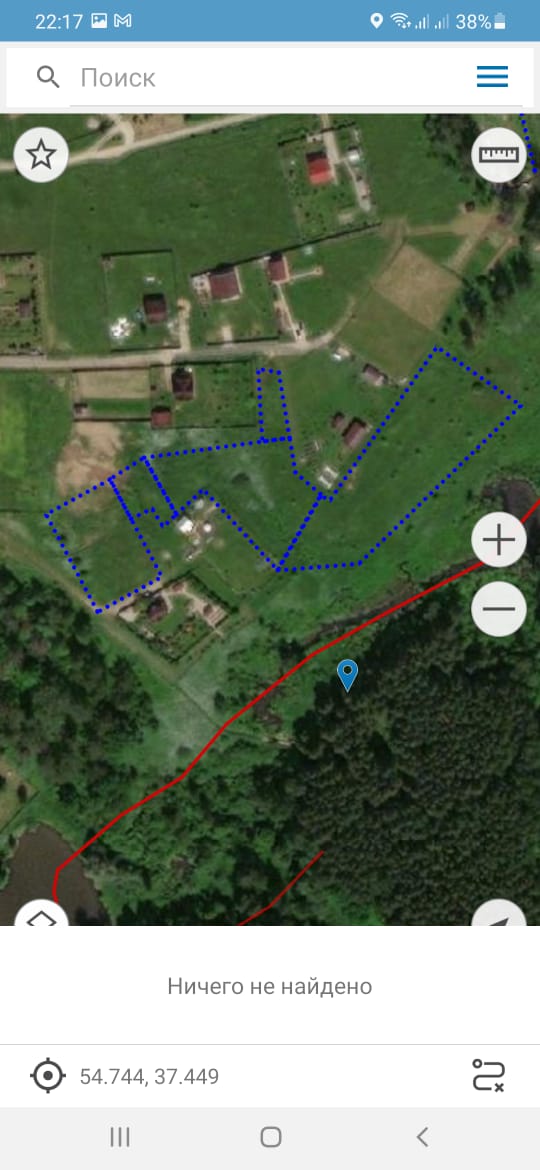Open recent apps from navigation bar
The image size is (540, 1170).
click(119, 1137)
